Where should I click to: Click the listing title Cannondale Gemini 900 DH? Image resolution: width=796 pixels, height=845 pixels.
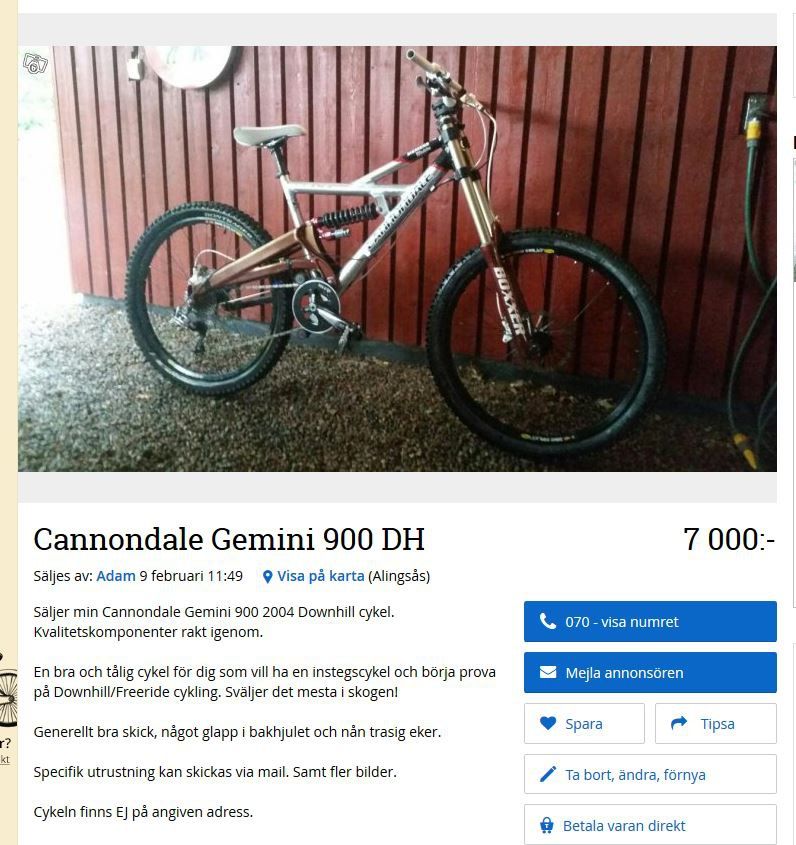click(230, 539)
